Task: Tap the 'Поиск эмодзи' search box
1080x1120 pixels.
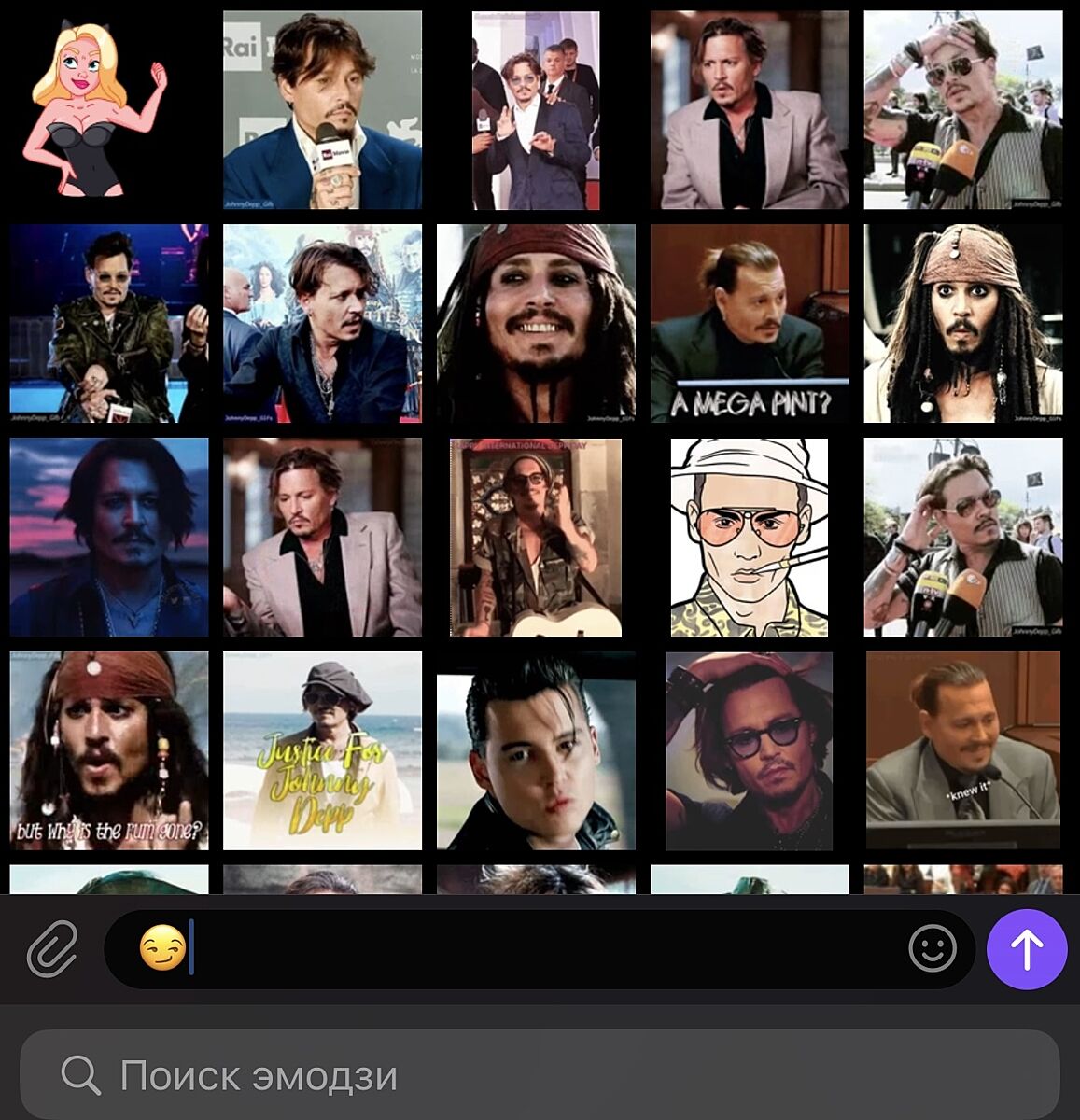Action: pyautogui.click(x=540, y=1075)
